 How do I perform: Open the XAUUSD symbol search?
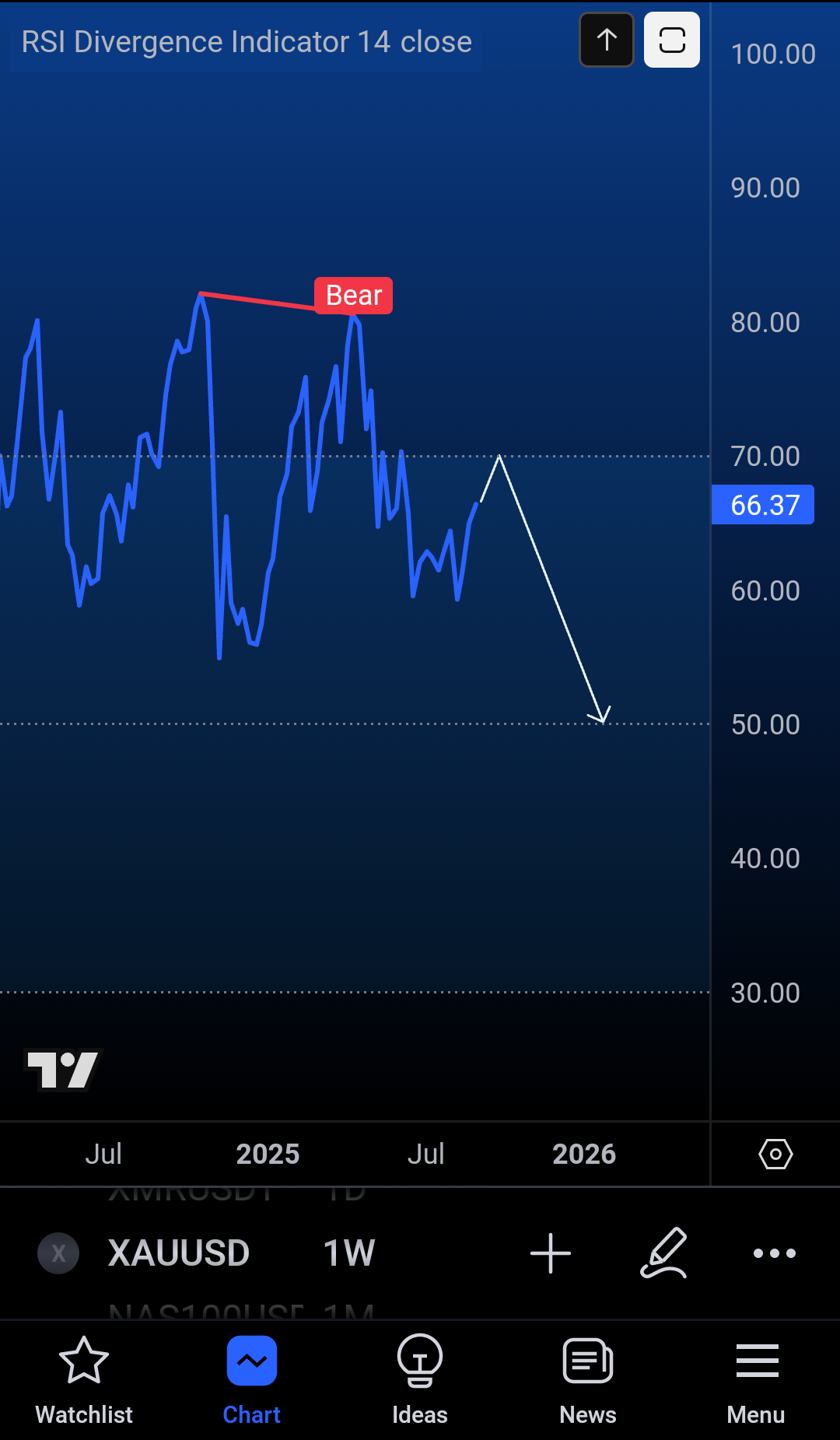point(179,1253)
